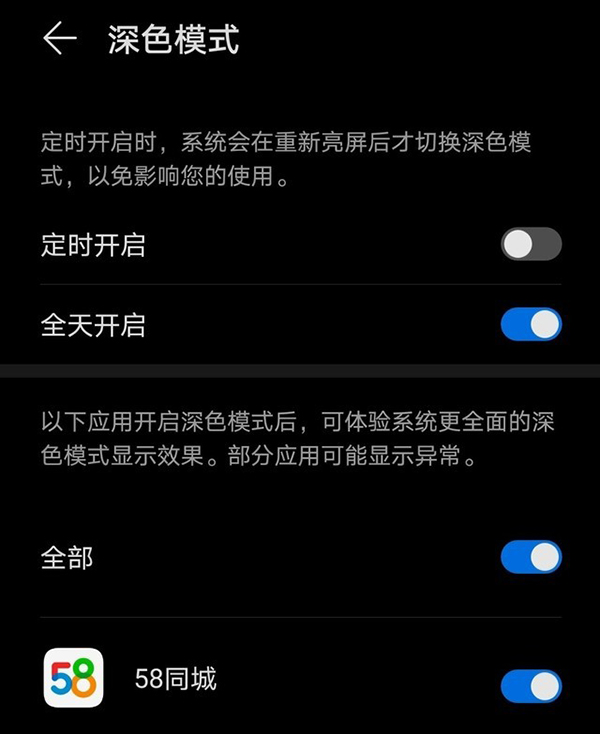This screenshot has height=734, width=600.
Task: Turn off the 全天开启 switch
Action: [531, 325]
